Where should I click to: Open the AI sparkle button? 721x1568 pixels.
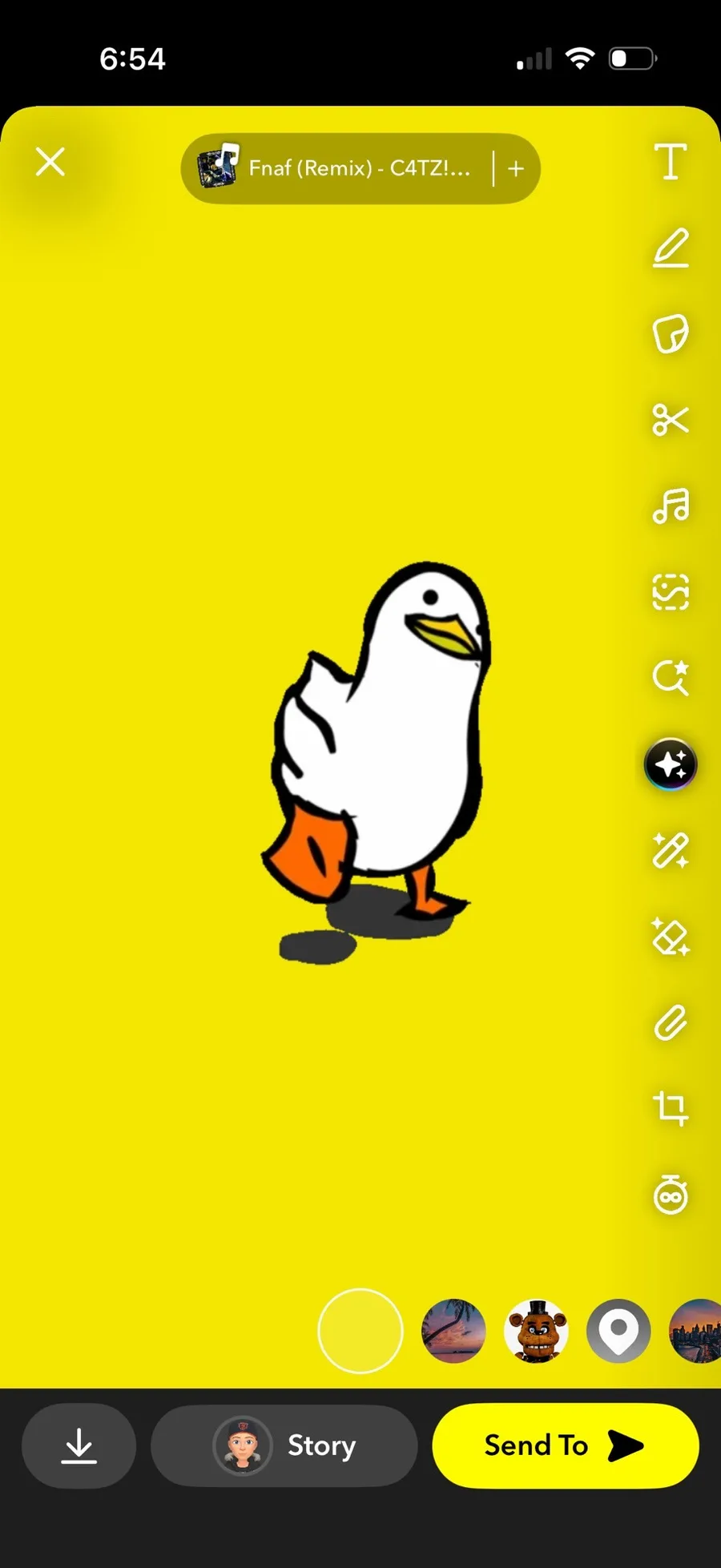pyautogui.click(x=671, y=764)
